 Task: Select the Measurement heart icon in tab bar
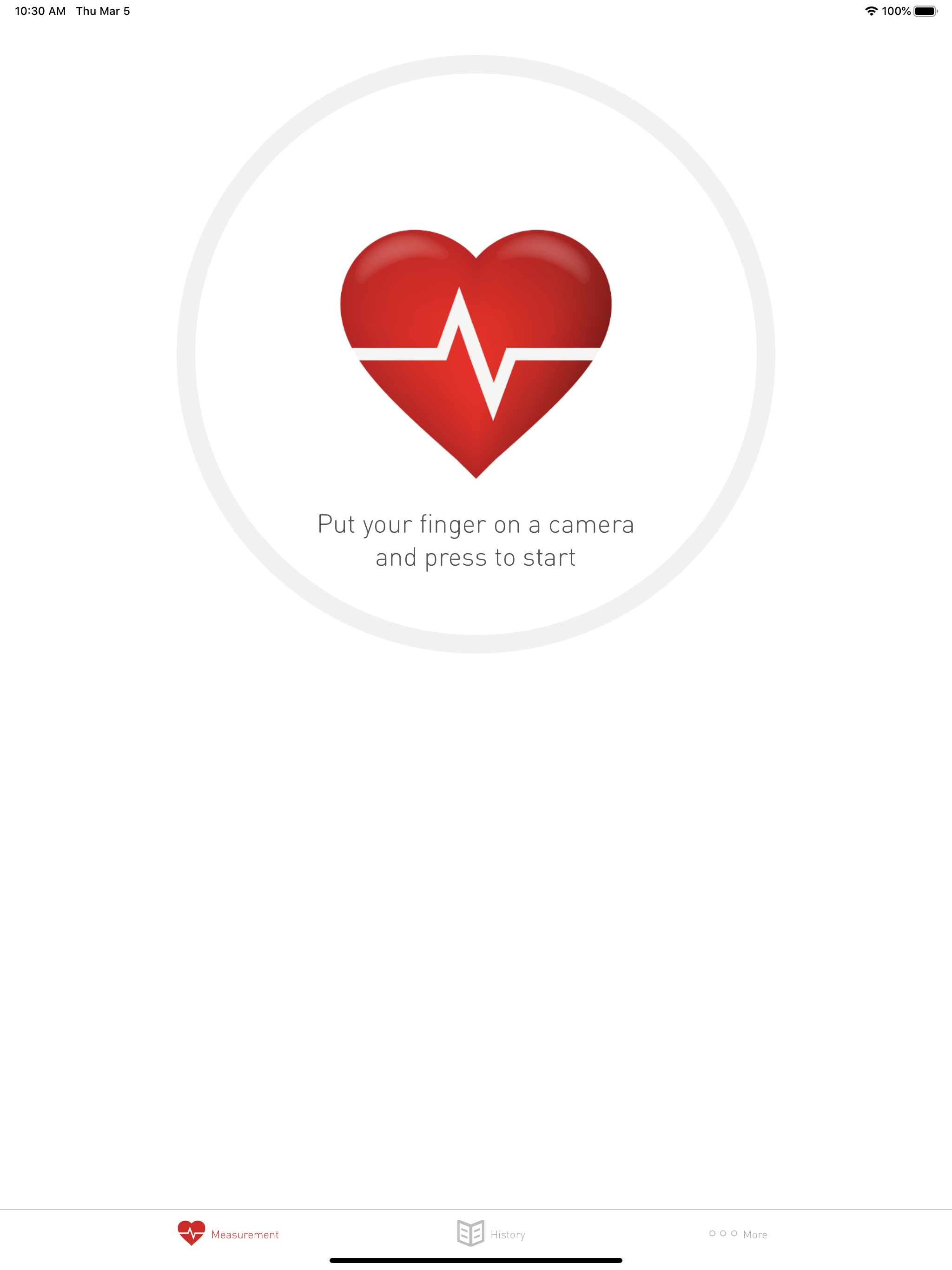click(x=192, y=1234)
